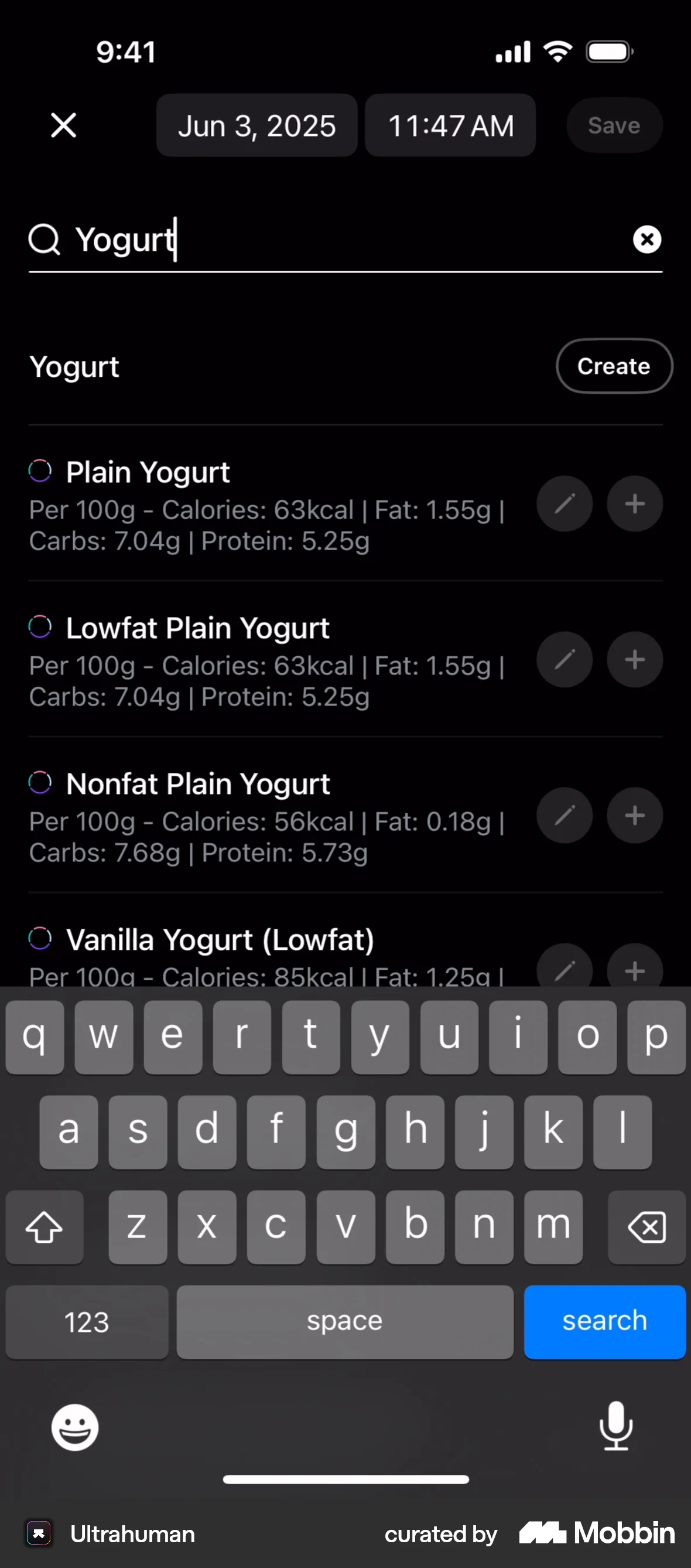Viewport: 691px width, 1568px height.
Task: Edit Plain Yogurt with the pencil icon
Action: [x=564, y=503]
